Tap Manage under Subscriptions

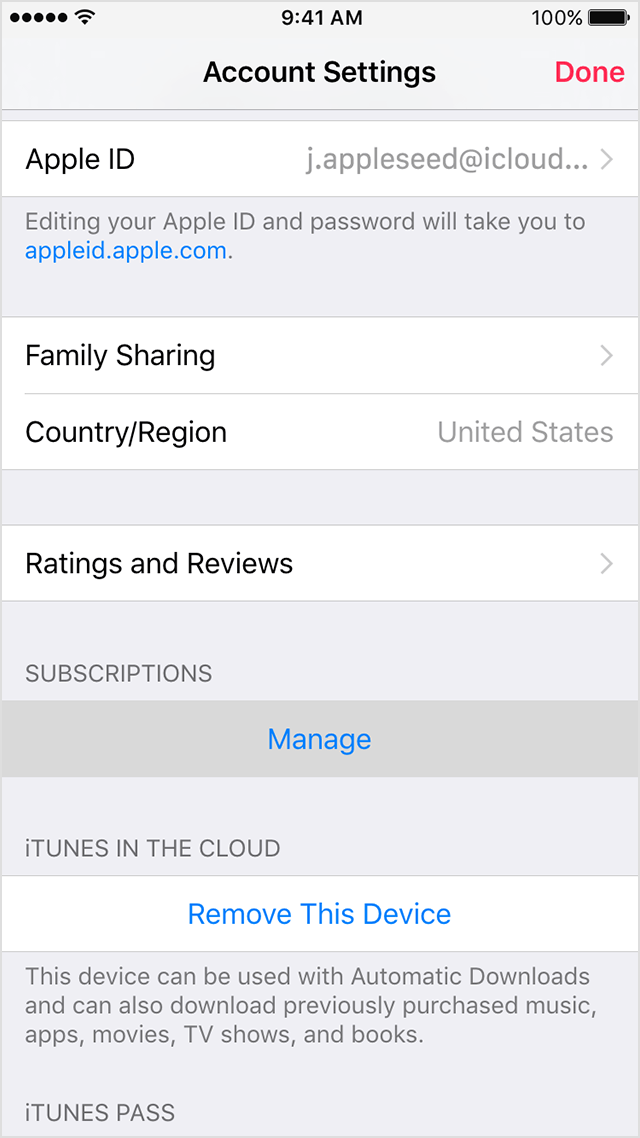(x=320, y=739)
